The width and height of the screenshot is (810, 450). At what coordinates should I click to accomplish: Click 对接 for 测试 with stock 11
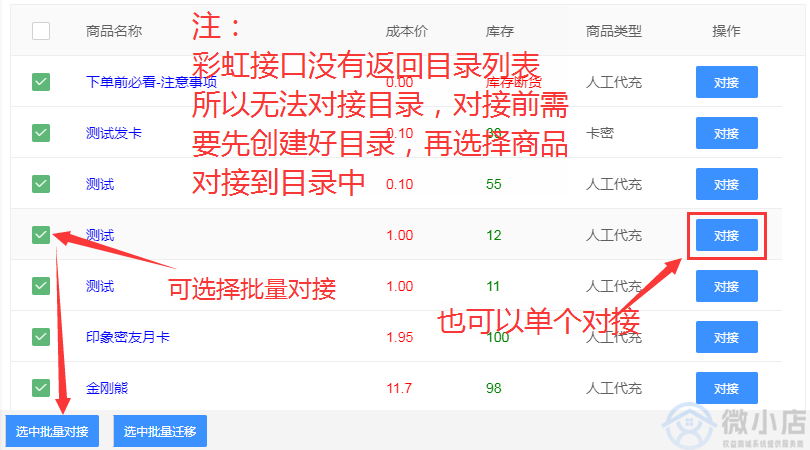click(x=726, y=286)
